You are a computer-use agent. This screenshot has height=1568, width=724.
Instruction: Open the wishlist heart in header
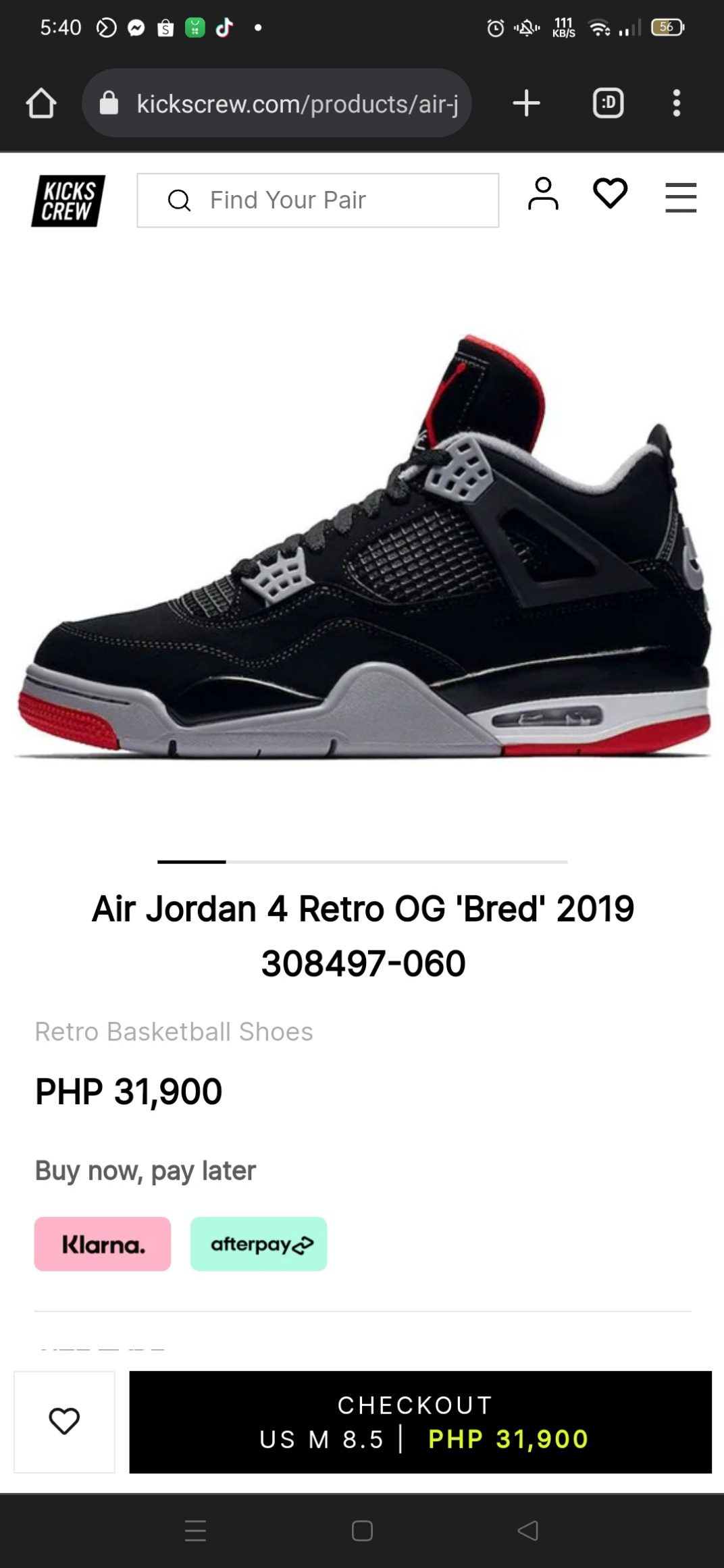pos(610,194)
